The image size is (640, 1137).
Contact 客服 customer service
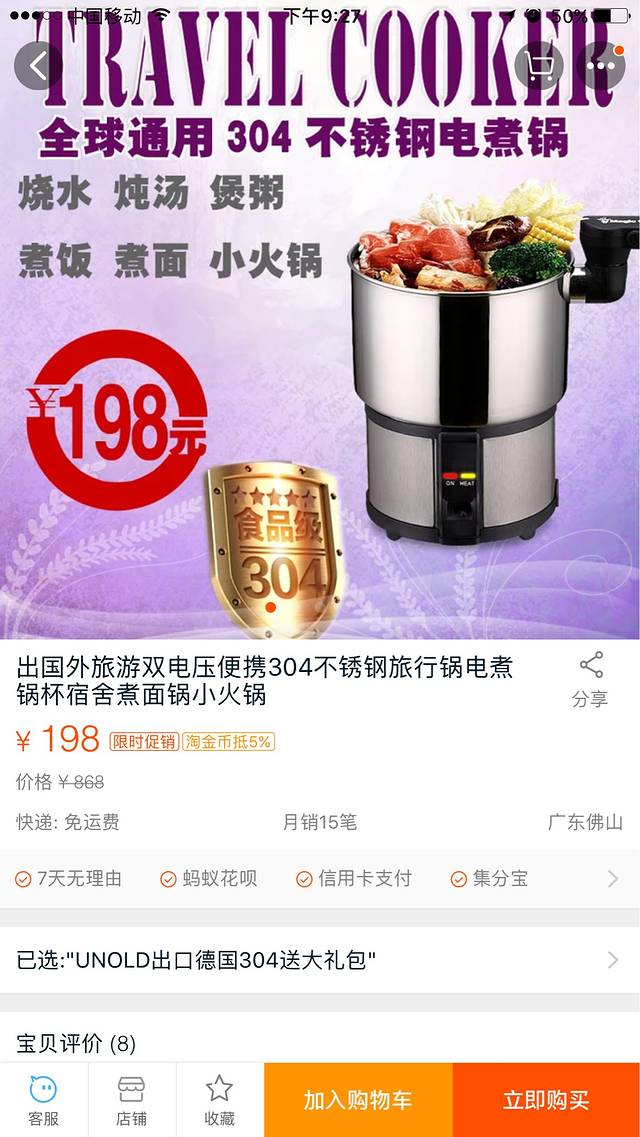pos(44,1100)
